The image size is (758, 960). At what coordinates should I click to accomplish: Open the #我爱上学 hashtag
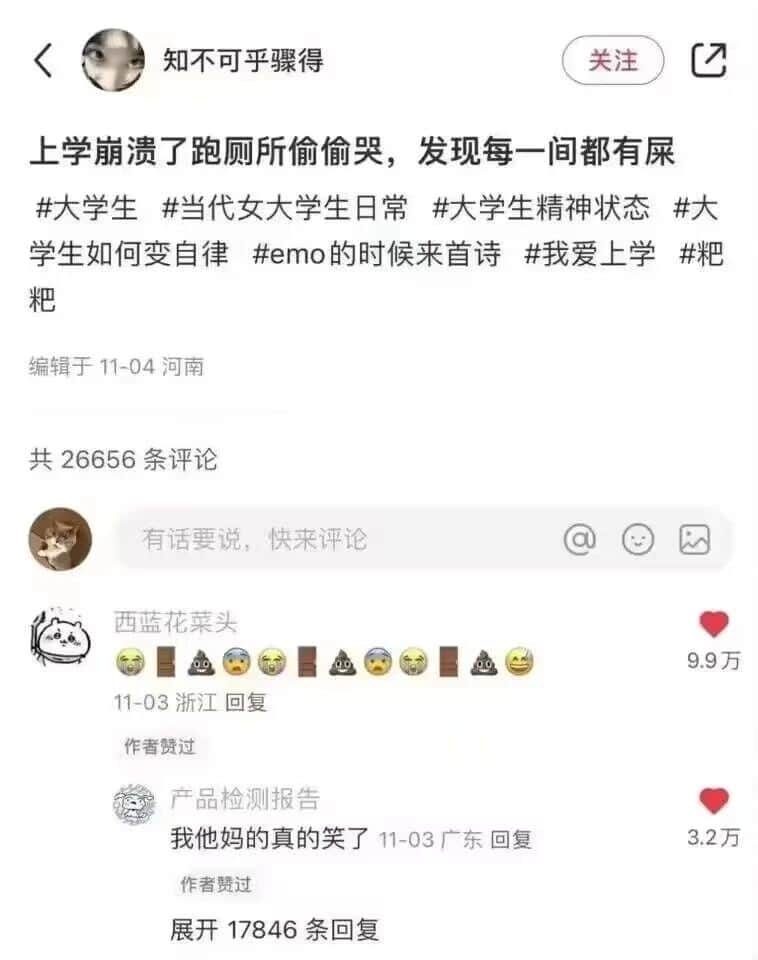tap(590, 254)
